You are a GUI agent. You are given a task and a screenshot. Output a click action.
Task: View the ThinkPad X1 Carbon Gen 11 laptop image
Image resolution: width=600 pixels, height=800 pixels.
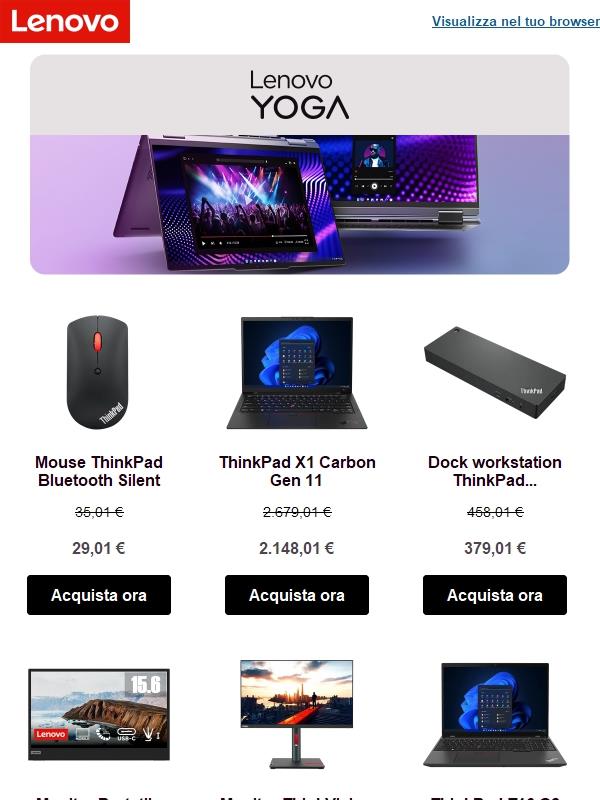[297, 373]
